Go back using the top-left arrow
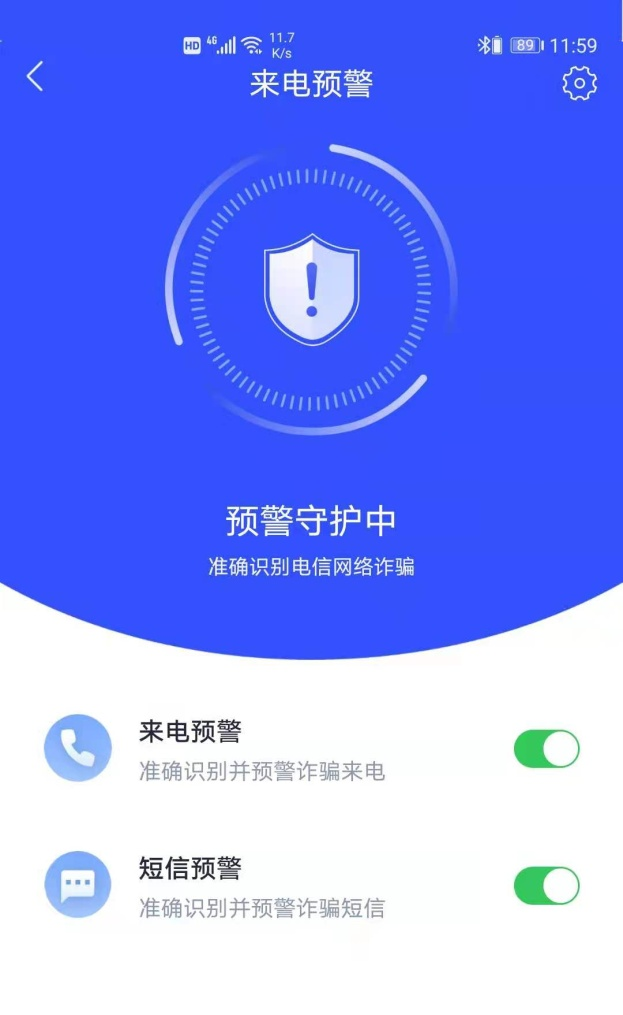623x1015 pixels. pos(36,77)
